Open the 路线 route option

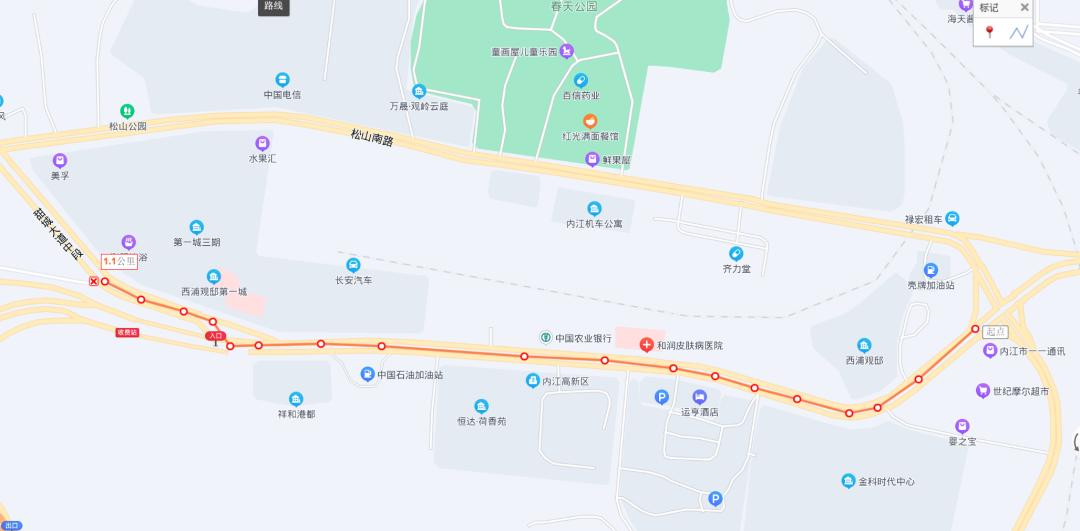273,6
